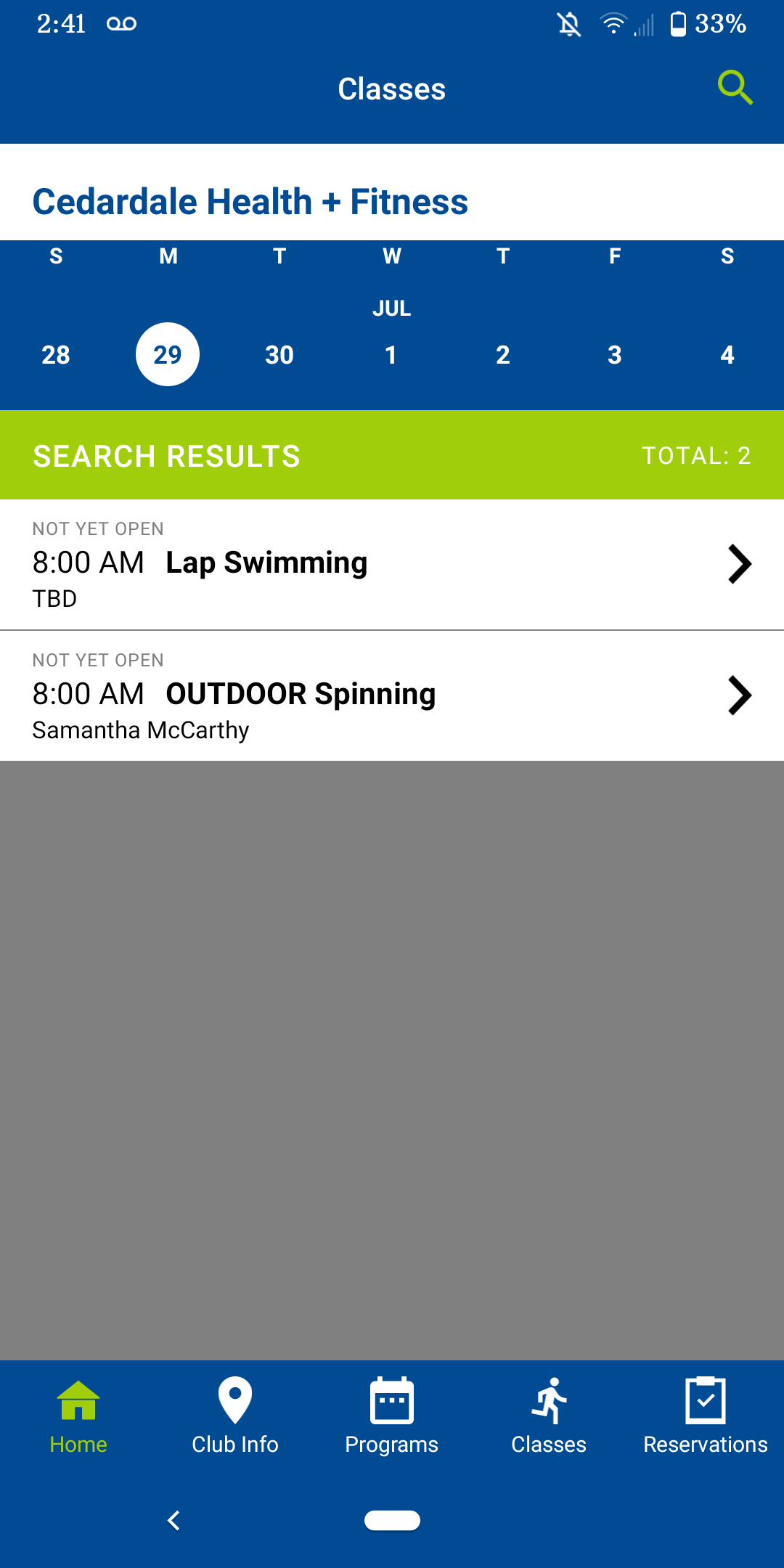784x1568 pixels.
Task: Select Friday the 3rd
Action: (615, 355)
